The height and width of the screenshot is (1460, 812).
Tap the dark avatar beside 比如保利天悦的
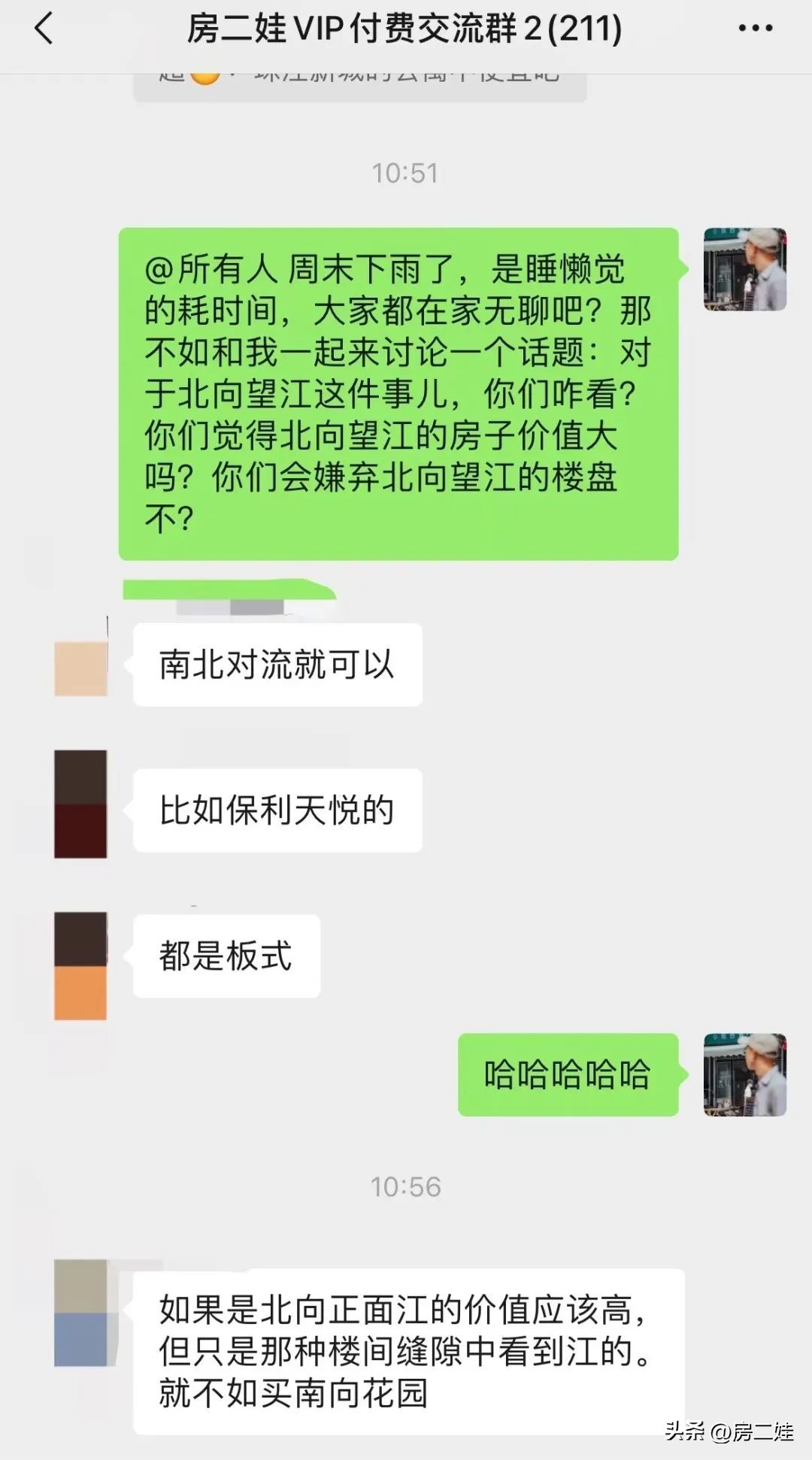(81, 803)
